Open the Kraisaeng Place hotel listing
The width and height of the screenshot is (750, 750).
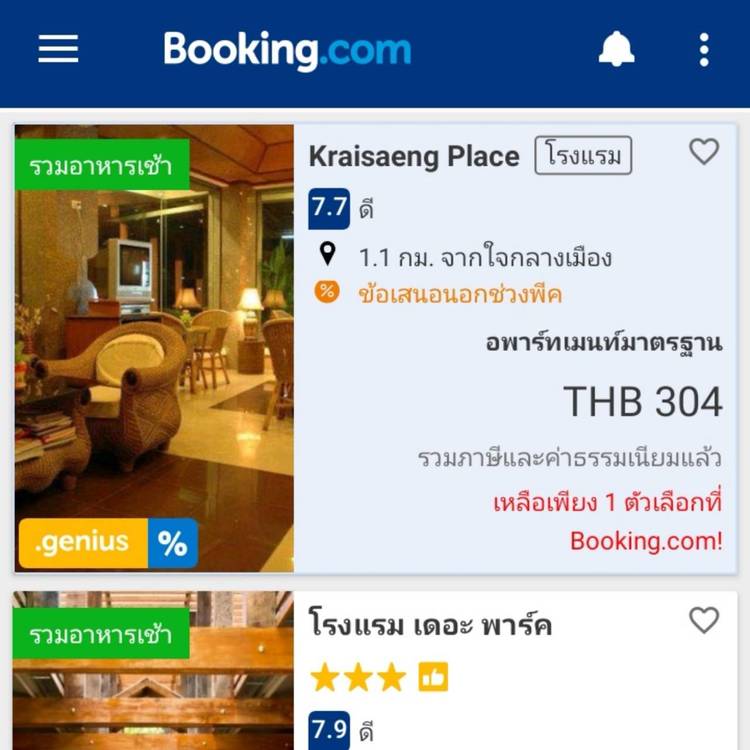point(414,157)
